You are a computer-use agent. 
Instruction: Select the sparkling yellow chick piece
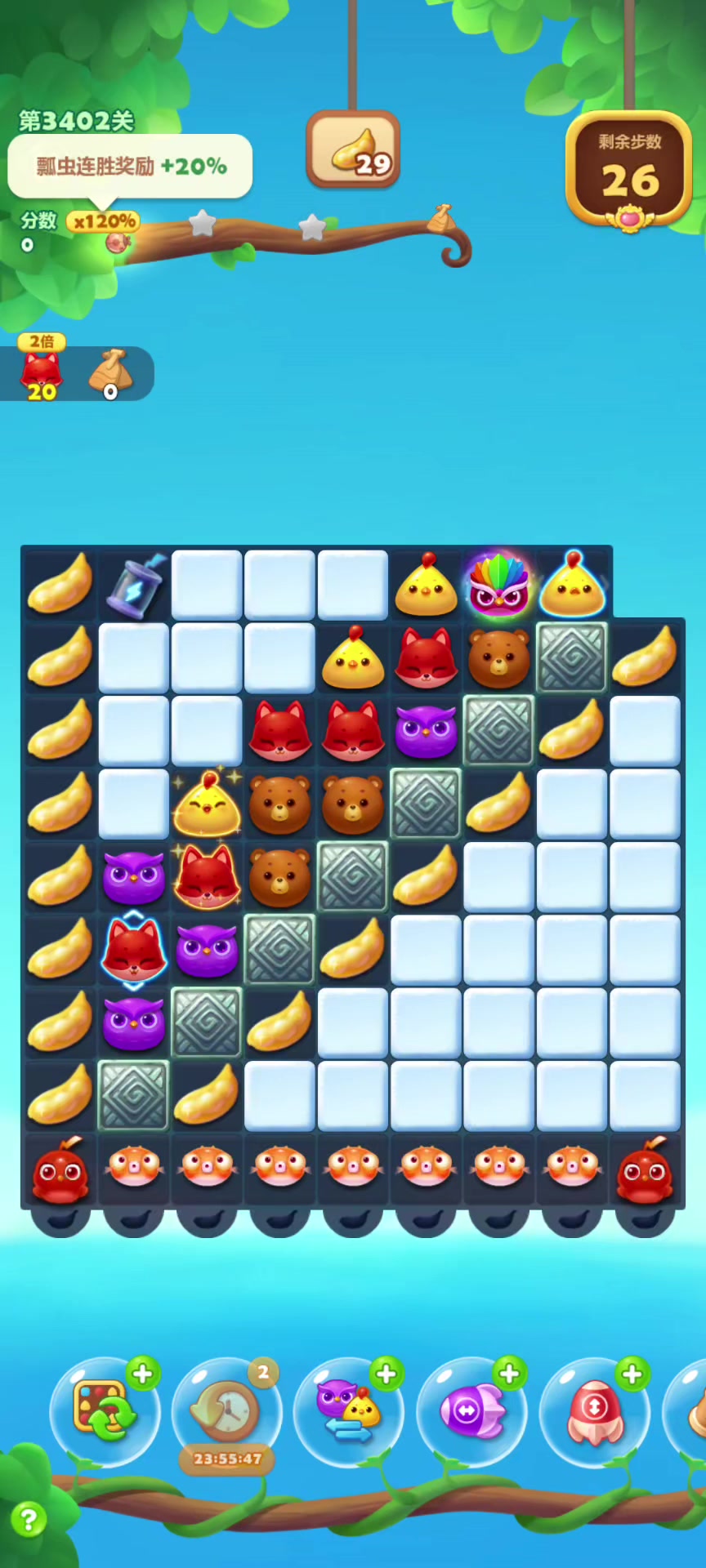(x=207, y=804)
